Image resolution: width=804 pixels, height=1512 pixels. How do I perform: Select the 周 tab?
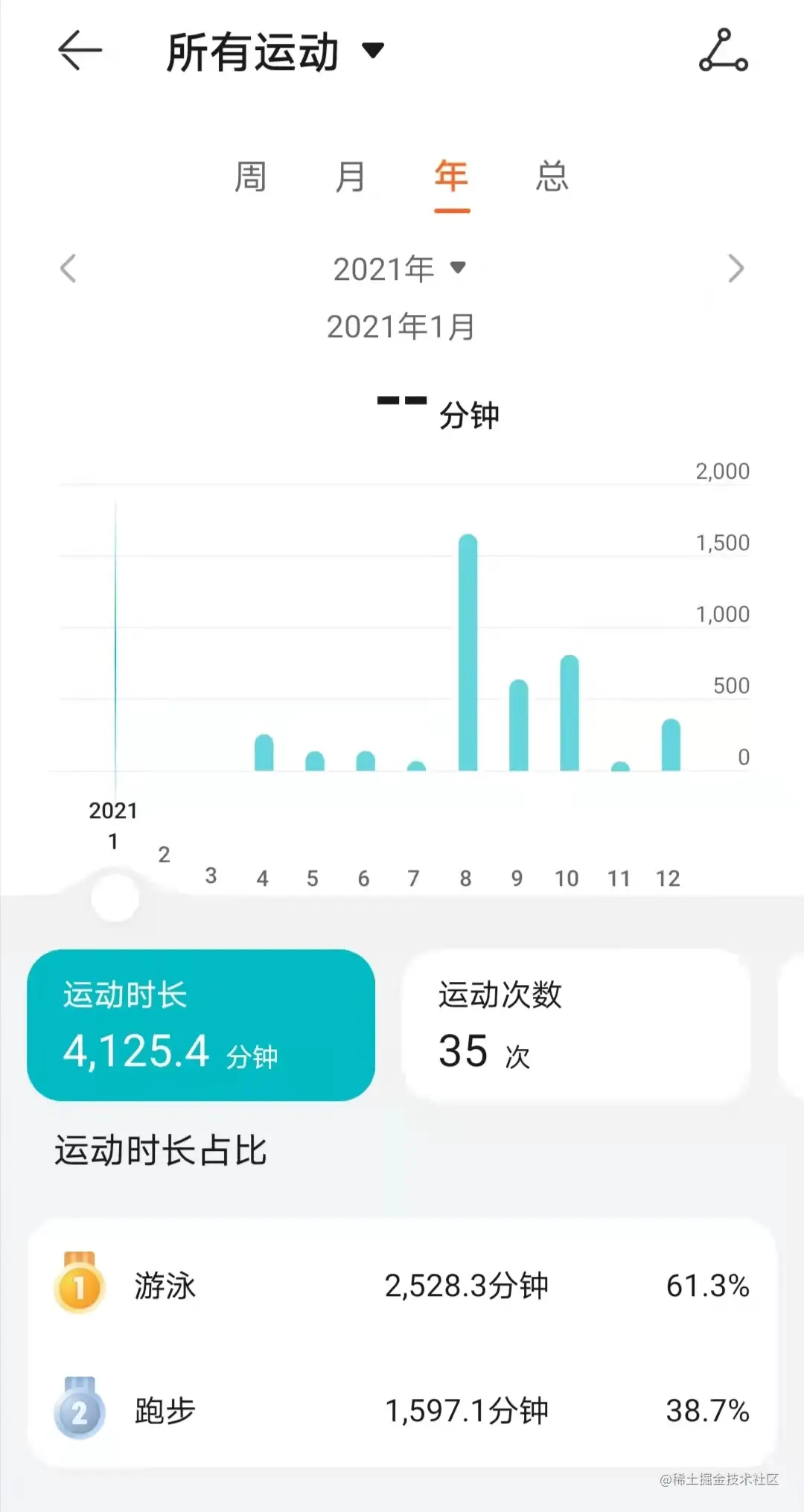pyautogui.click(x=251, y=176)
